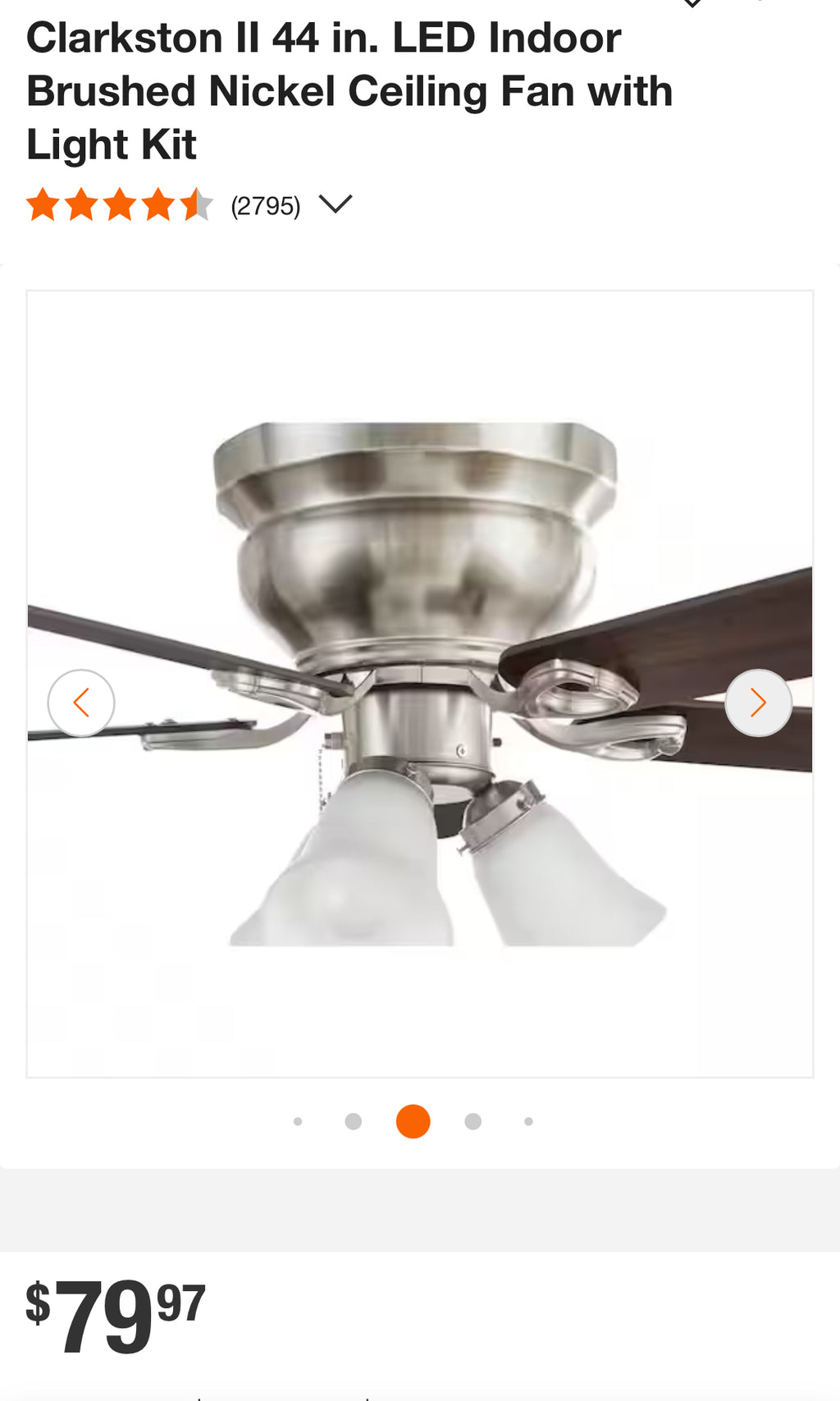Show the previous product image
This screenshot has height=1401, width=840.
[x=81, y=703]
